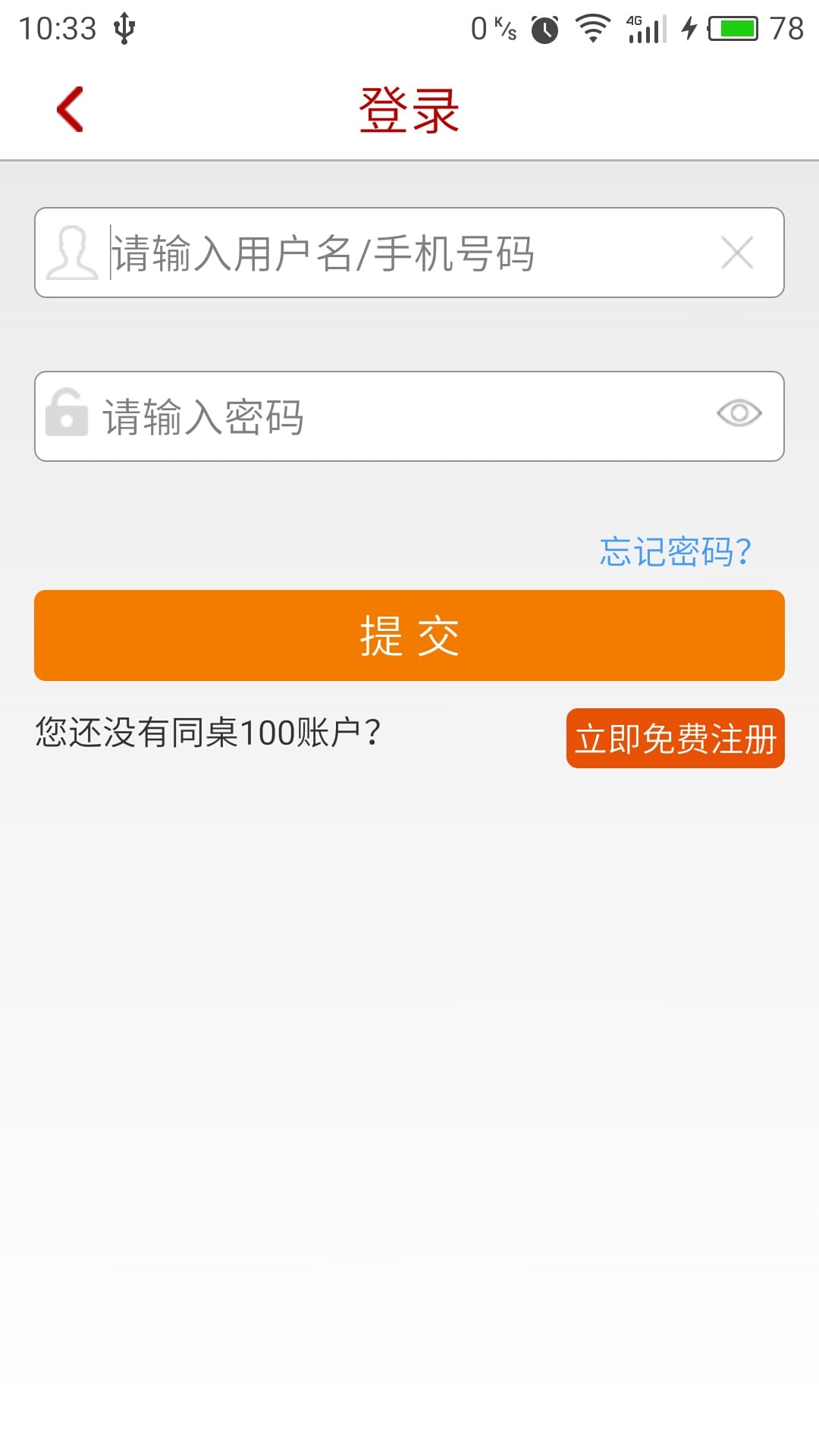Screen dimensions: 819x1456
Task: Open the 忘记密码? link
Action: coord(675,551)
